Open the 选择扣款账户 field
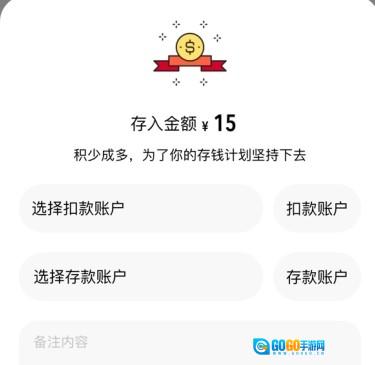 click(141, 208)
